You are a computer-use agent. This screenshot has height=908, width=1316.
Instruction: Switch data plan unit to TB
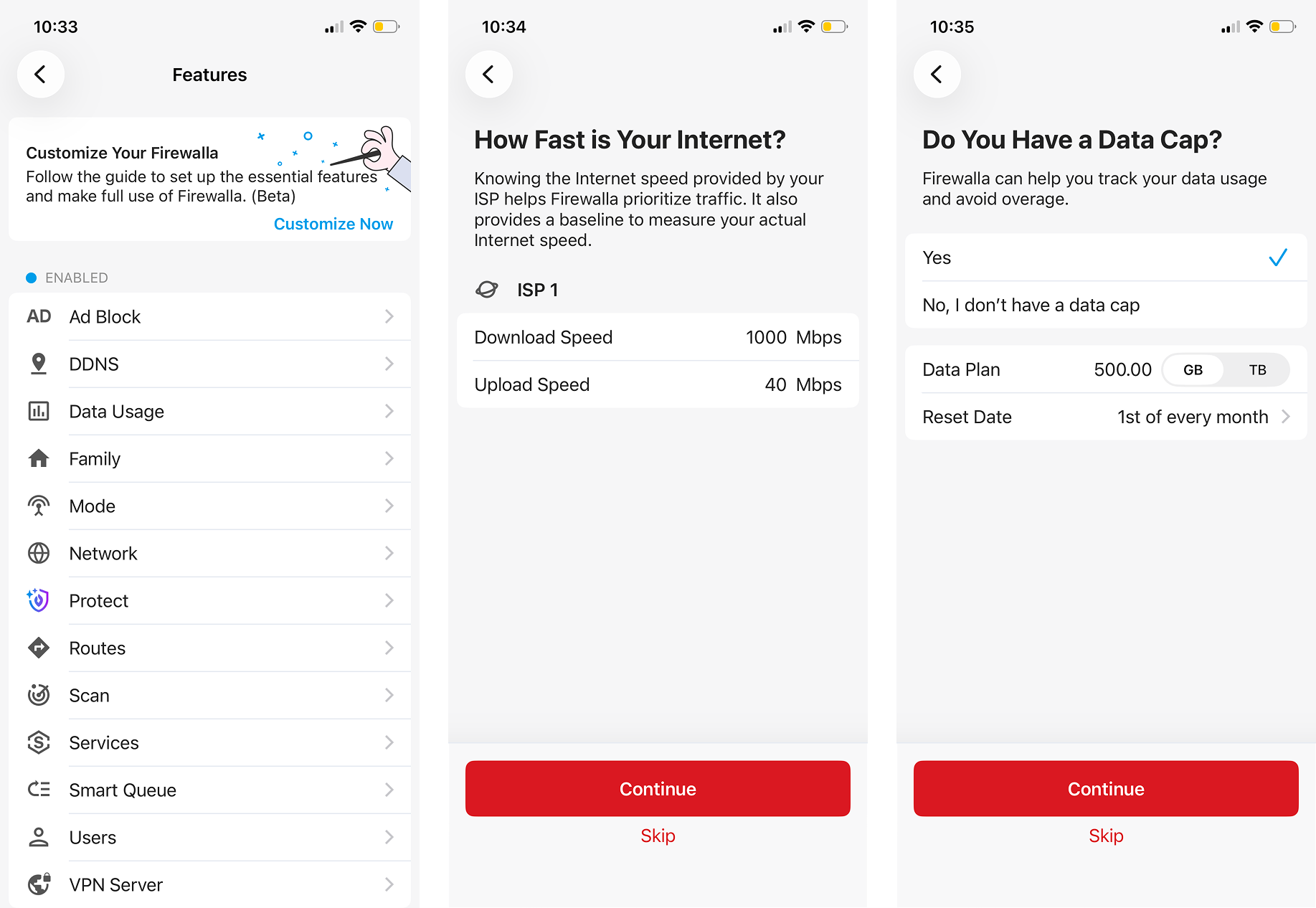(1257, 370)
